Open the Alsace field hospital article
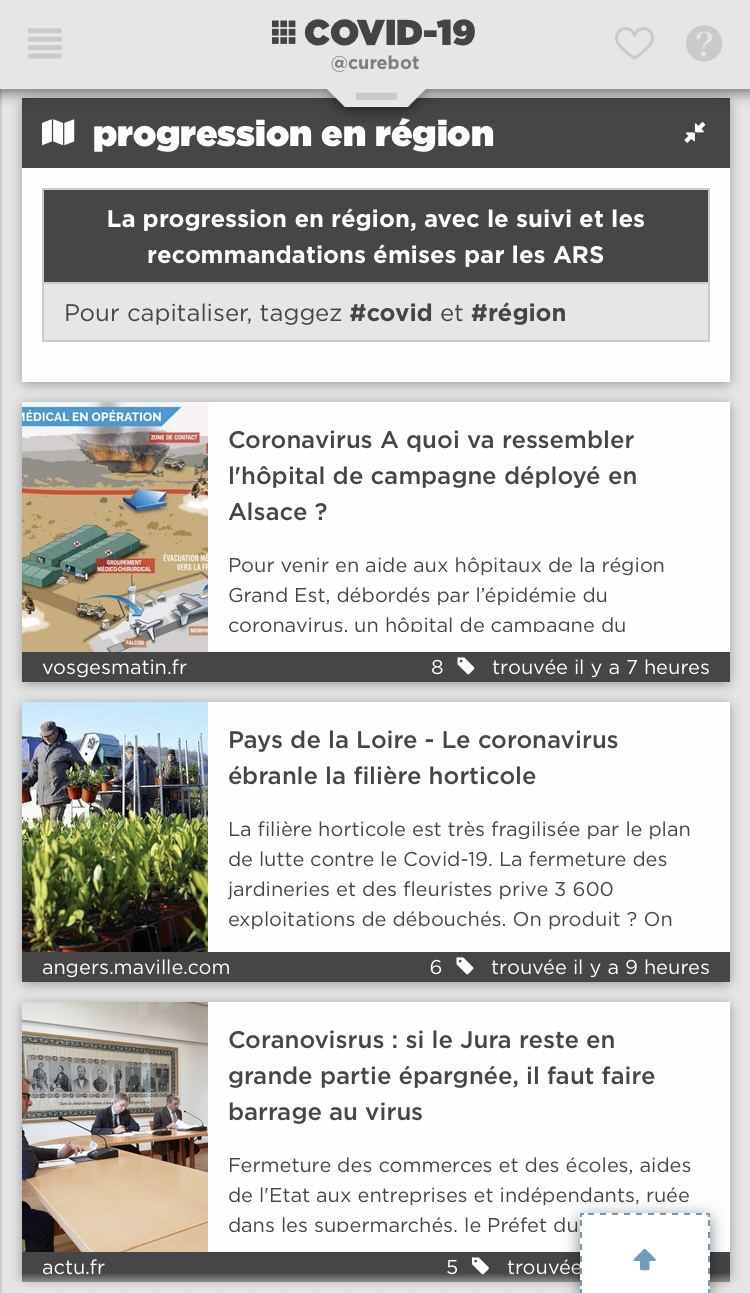The width and height of the screenshot is (750, 1293). tap(432, 476)
